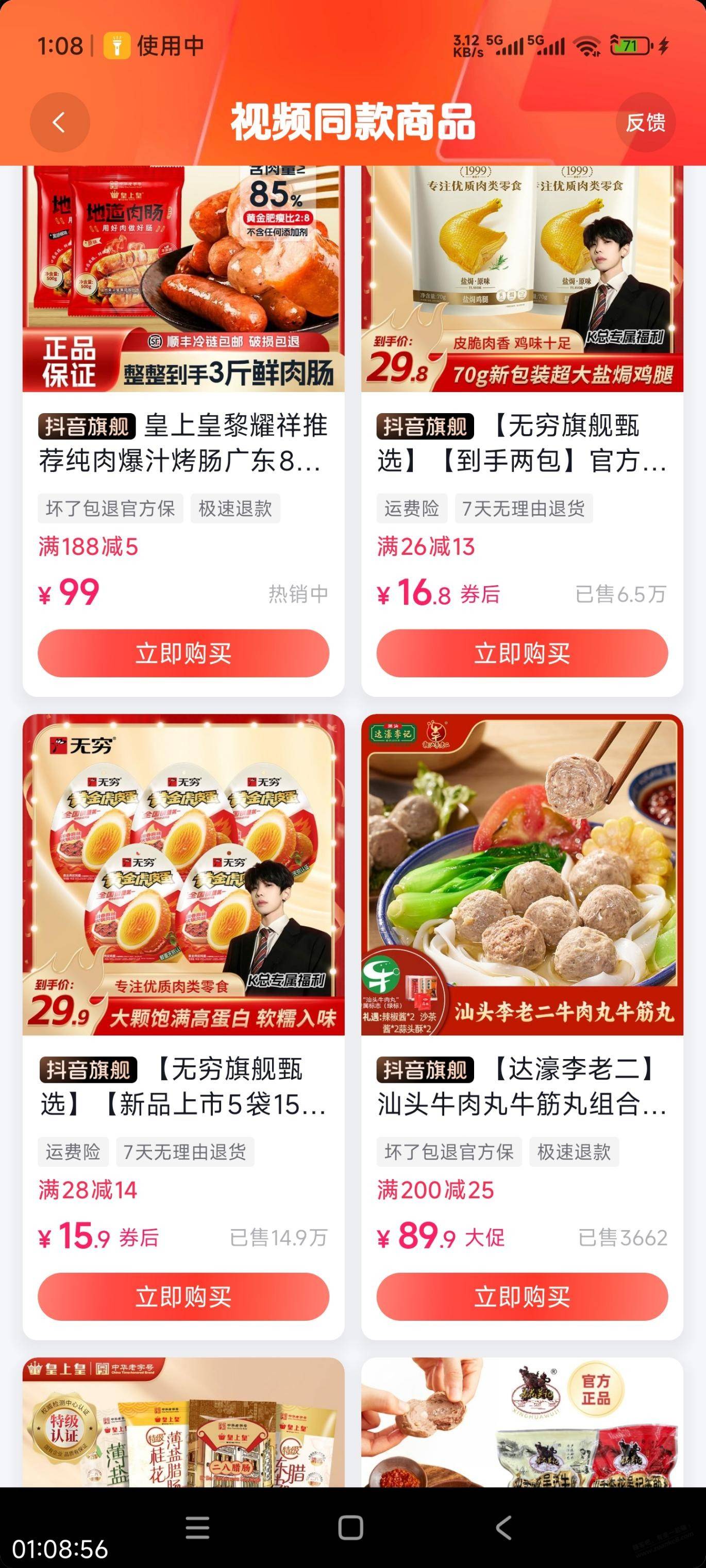Viewport: 706px width, 1568px height.
Task: Open the 皇上皇 sausage product image
Action: point(183,280)
